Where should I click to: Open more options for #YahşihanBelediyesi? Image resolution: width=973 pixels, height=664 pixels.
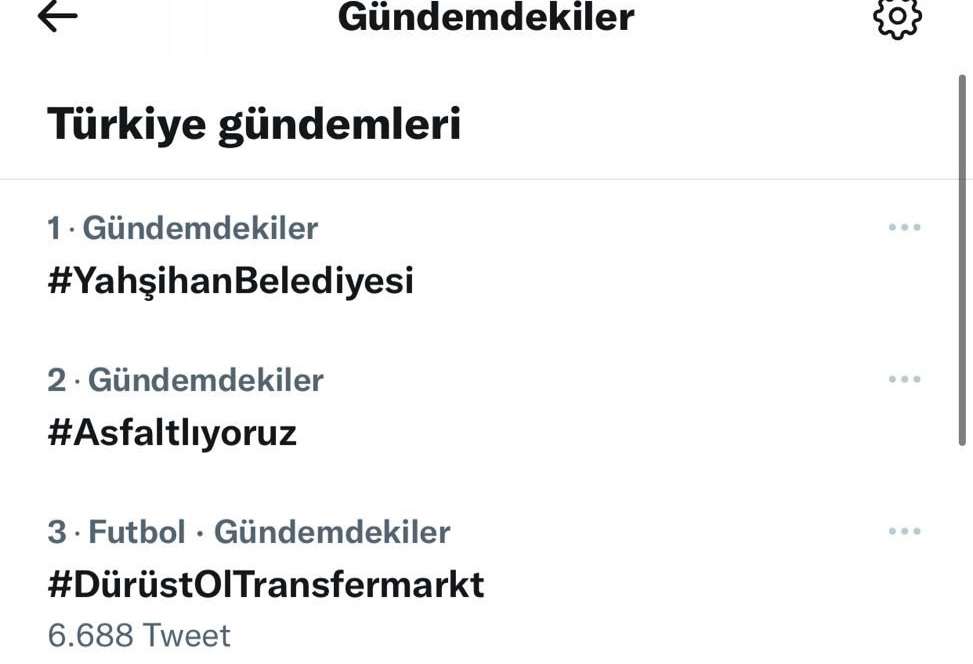pyautogui.click(x=904, y=228)
